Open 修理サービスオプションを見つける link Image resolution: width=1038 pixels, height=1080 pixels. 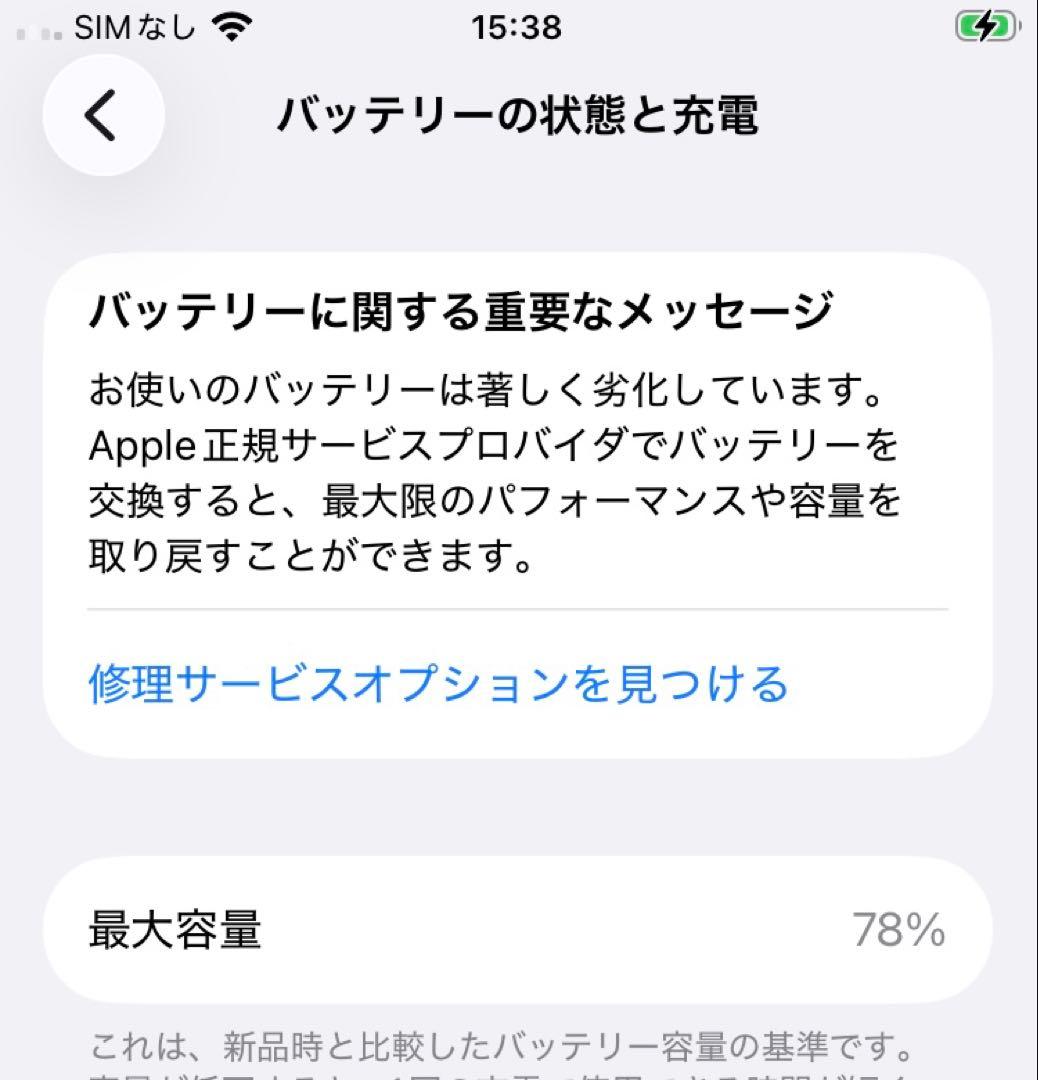(438, 685)
